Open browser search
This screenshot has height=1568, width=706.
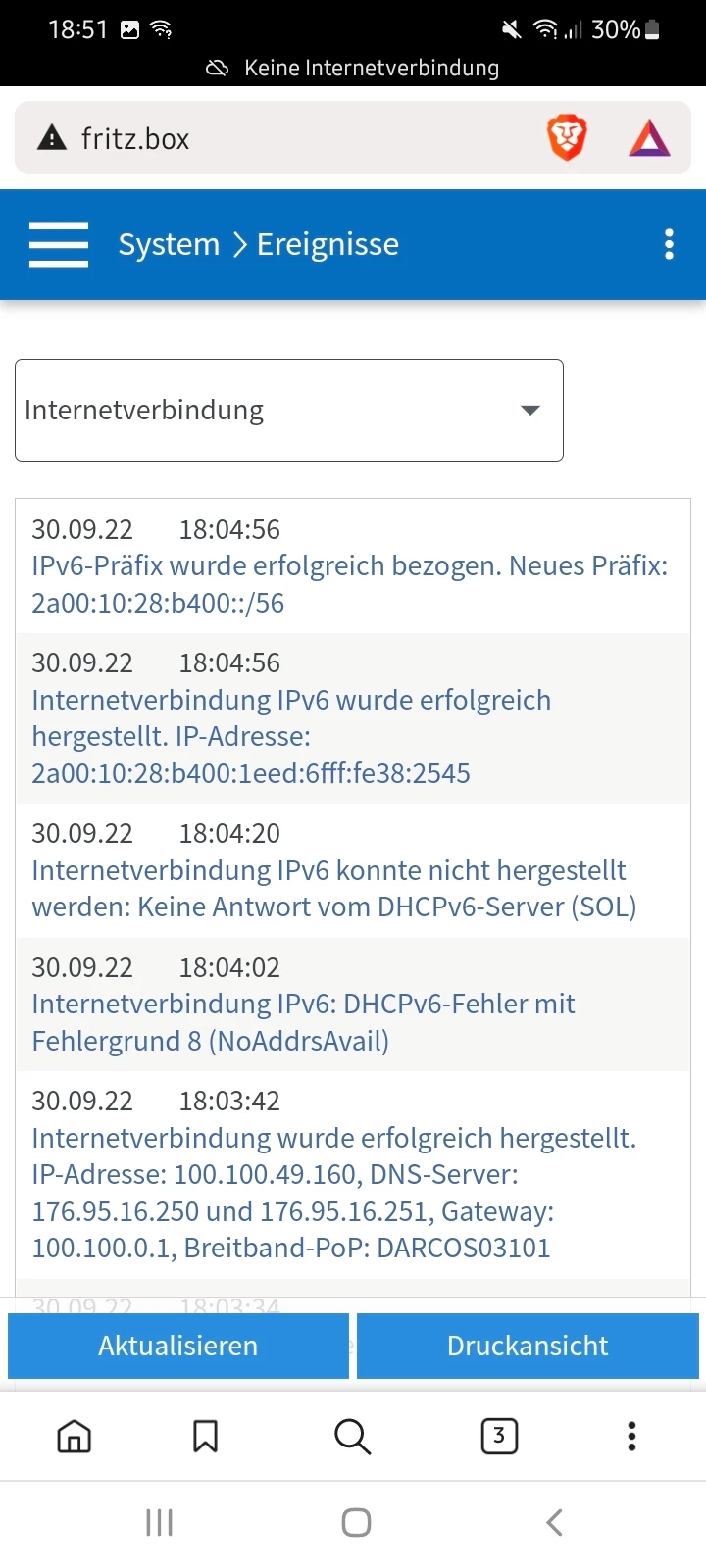pos(352,1437)
